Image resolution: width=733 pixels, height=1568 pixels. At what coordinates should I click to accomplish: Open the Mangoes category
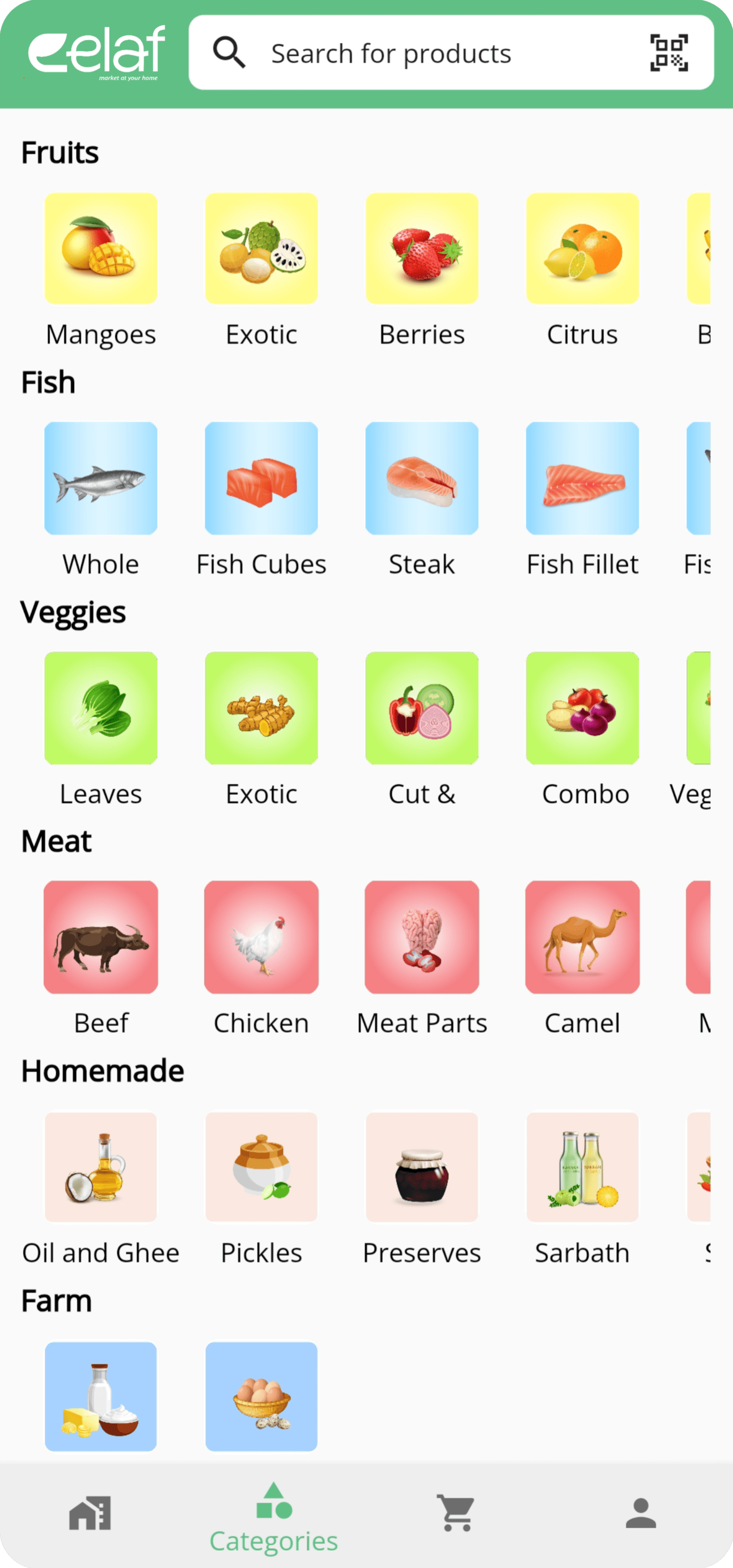[101, 250]
